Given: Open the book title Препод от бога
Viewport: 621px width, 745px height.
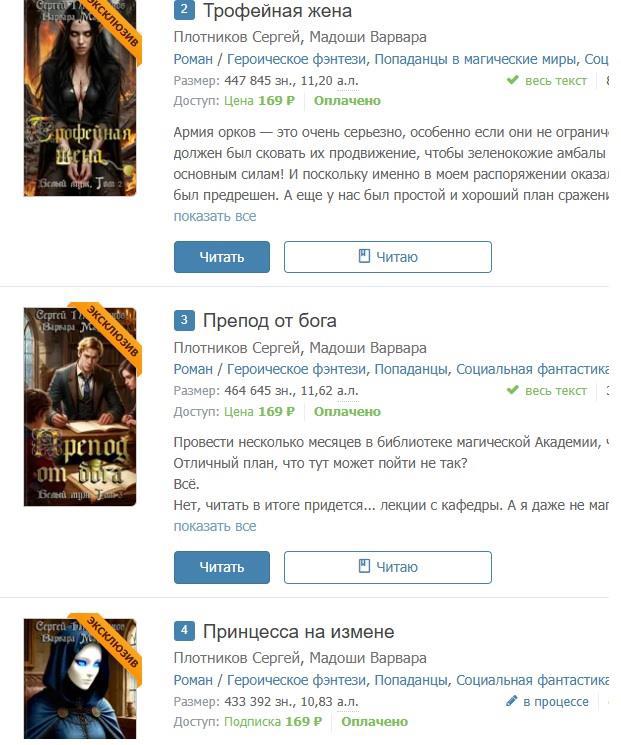Looking at the screenshot, I should (269, 321).
